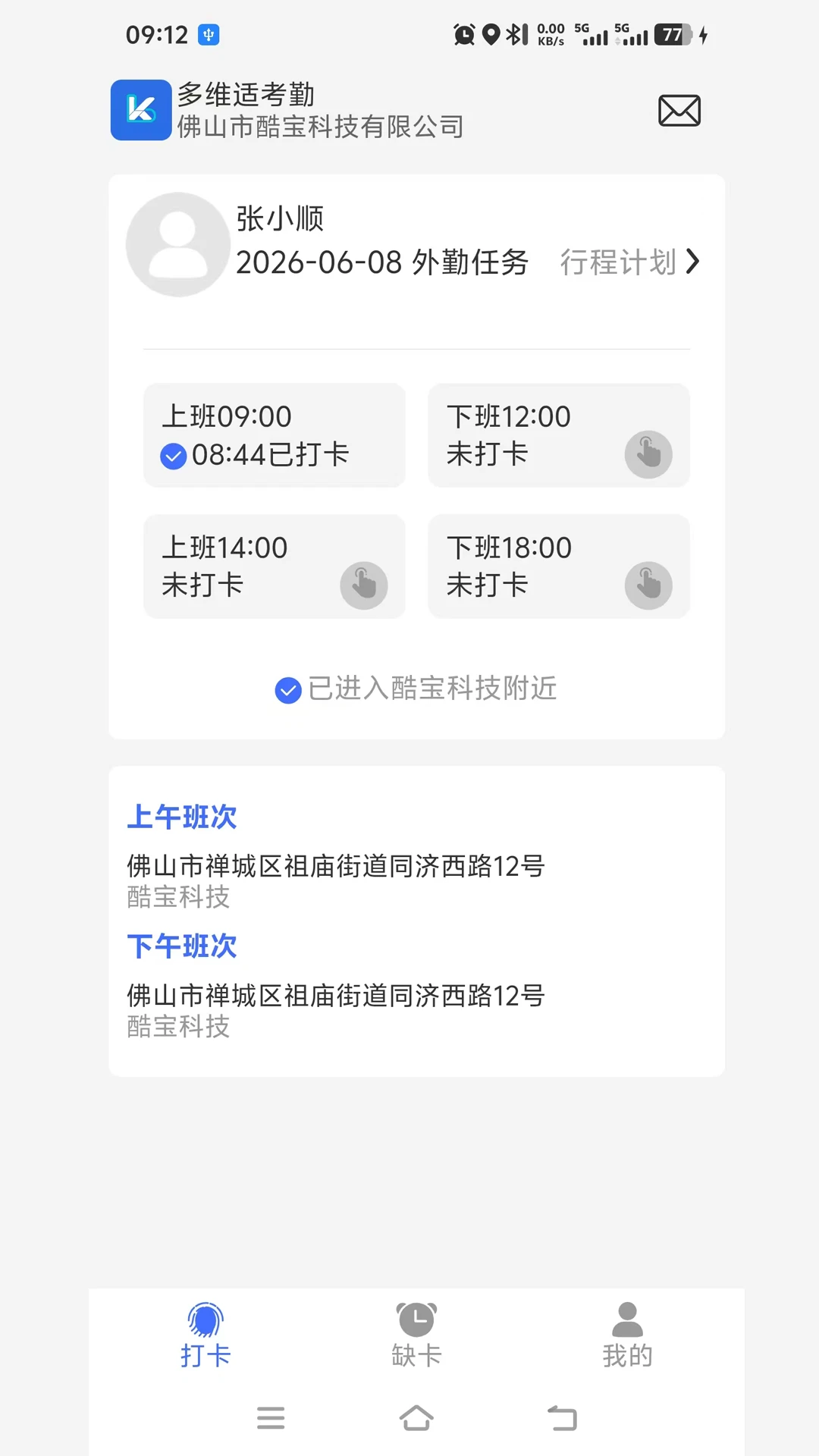Open the mail envelope icon
This screenshot has height=1456, width=819.
point(679,111)
